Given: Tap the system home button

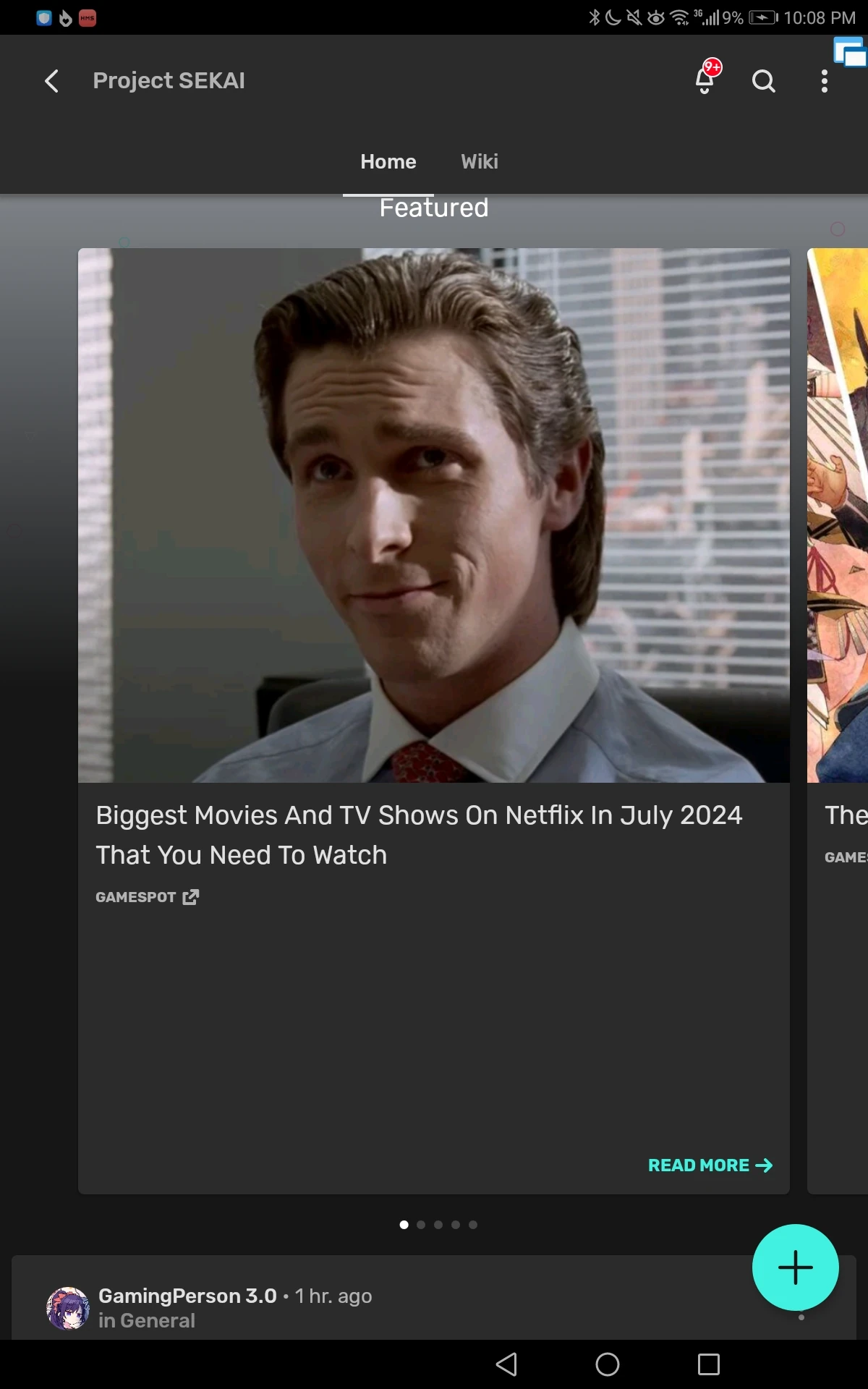Looking at the screenshot, I should (x=607, y=1364).
